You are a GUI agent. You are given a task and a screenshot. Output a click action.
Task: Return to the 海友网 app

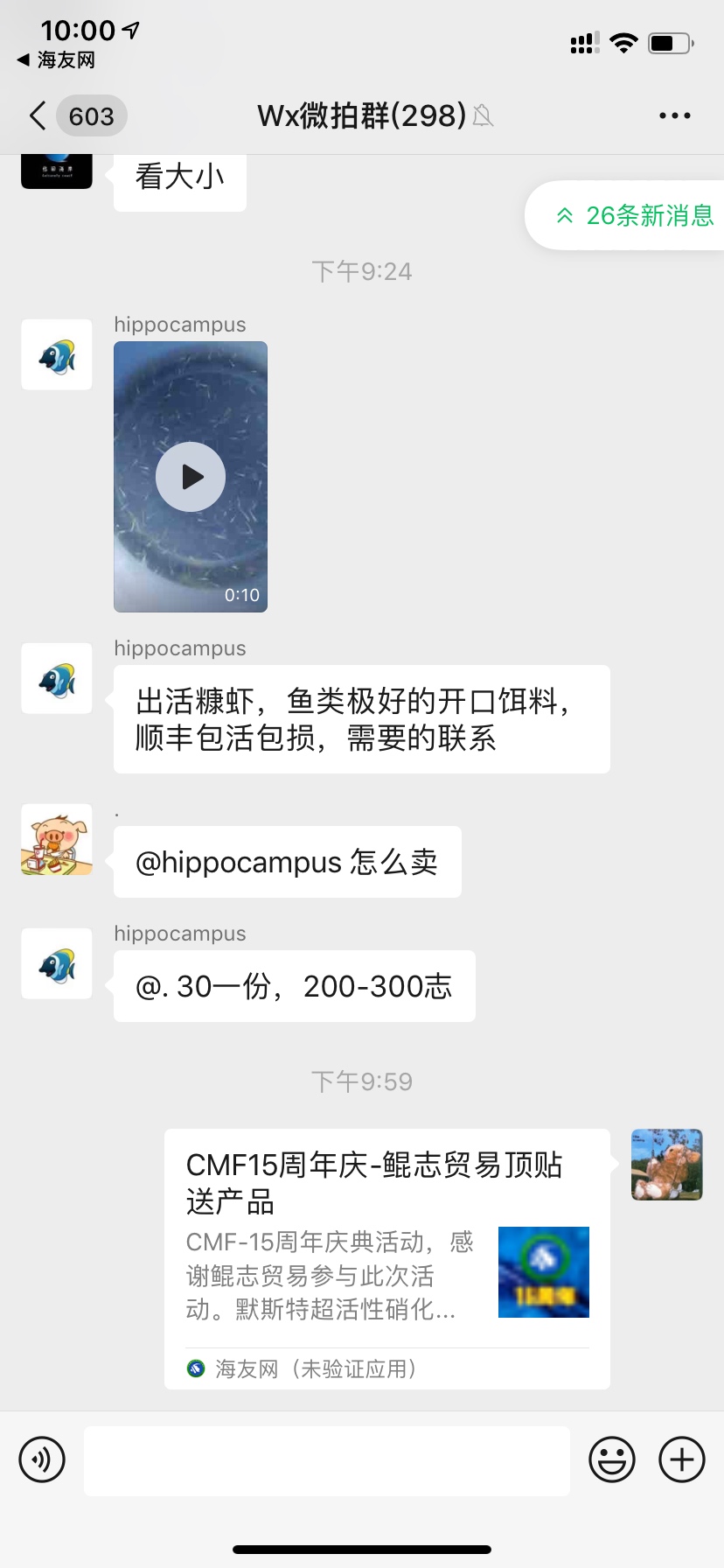click(56, 59)
